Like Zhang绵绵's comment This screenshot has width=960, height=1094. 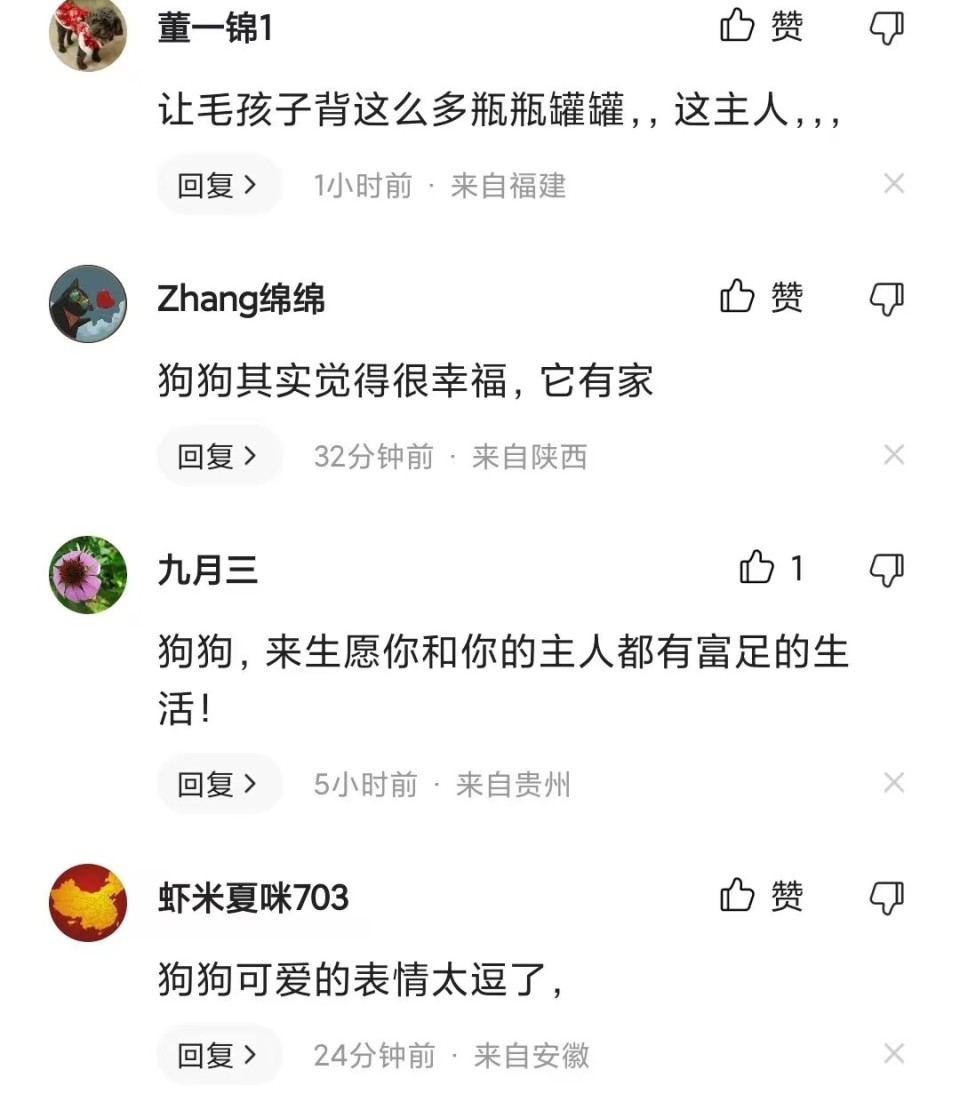click(739, 297)
